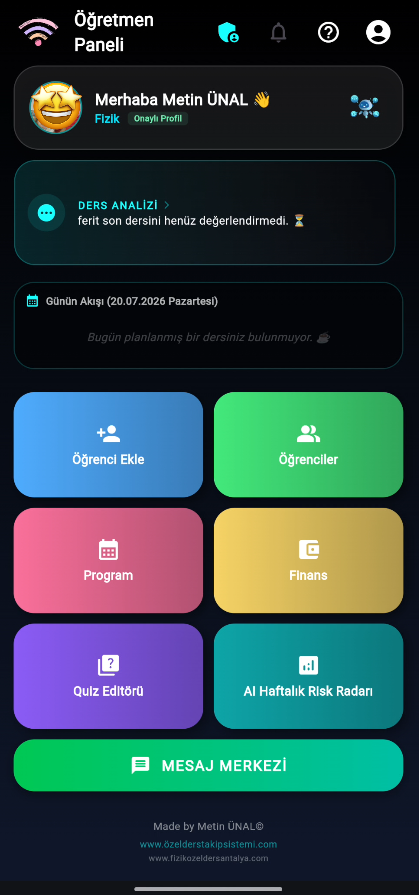The image size is (419, 895).
Task: Tap the robot assistant icon
Action: [364, 107]
